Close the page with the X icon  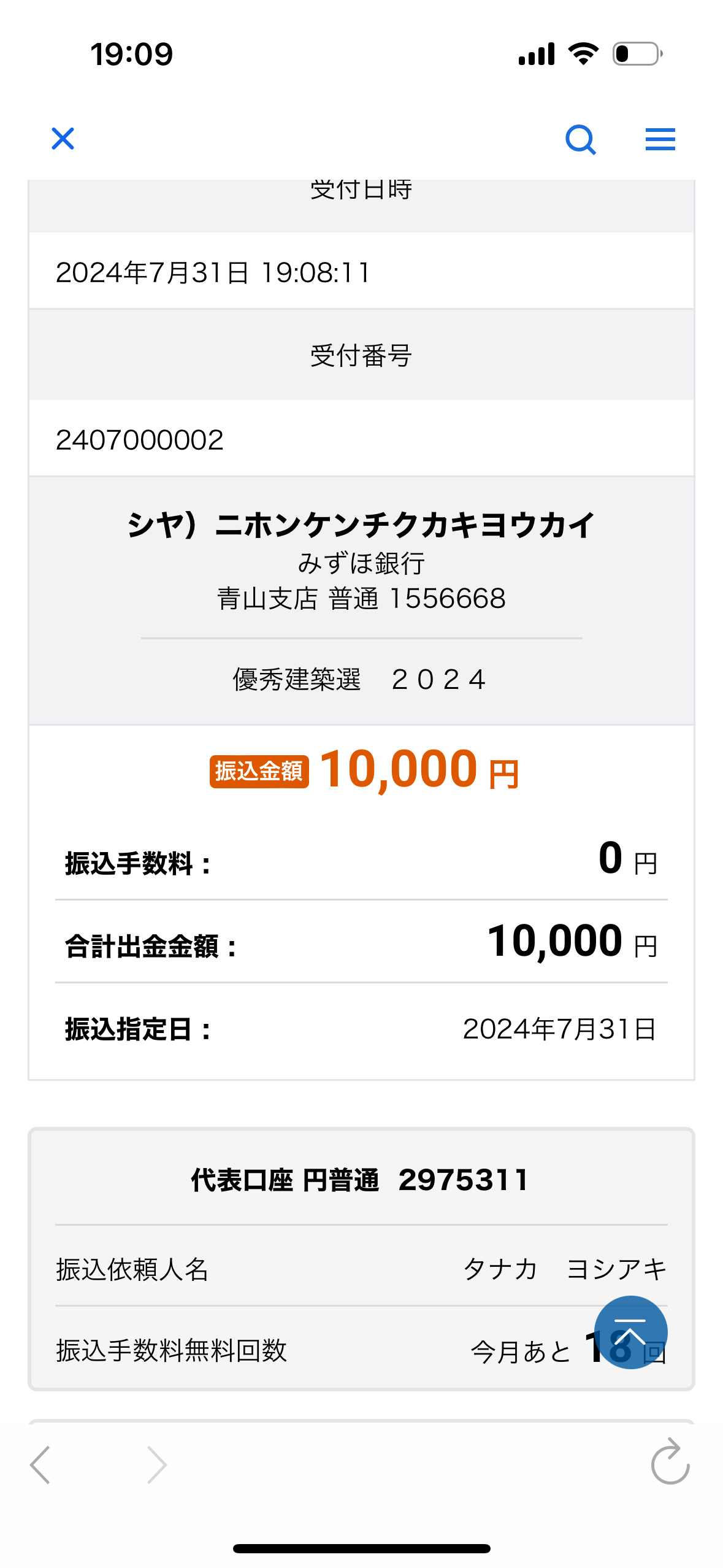pyautogui.click(x=63, y=139)
